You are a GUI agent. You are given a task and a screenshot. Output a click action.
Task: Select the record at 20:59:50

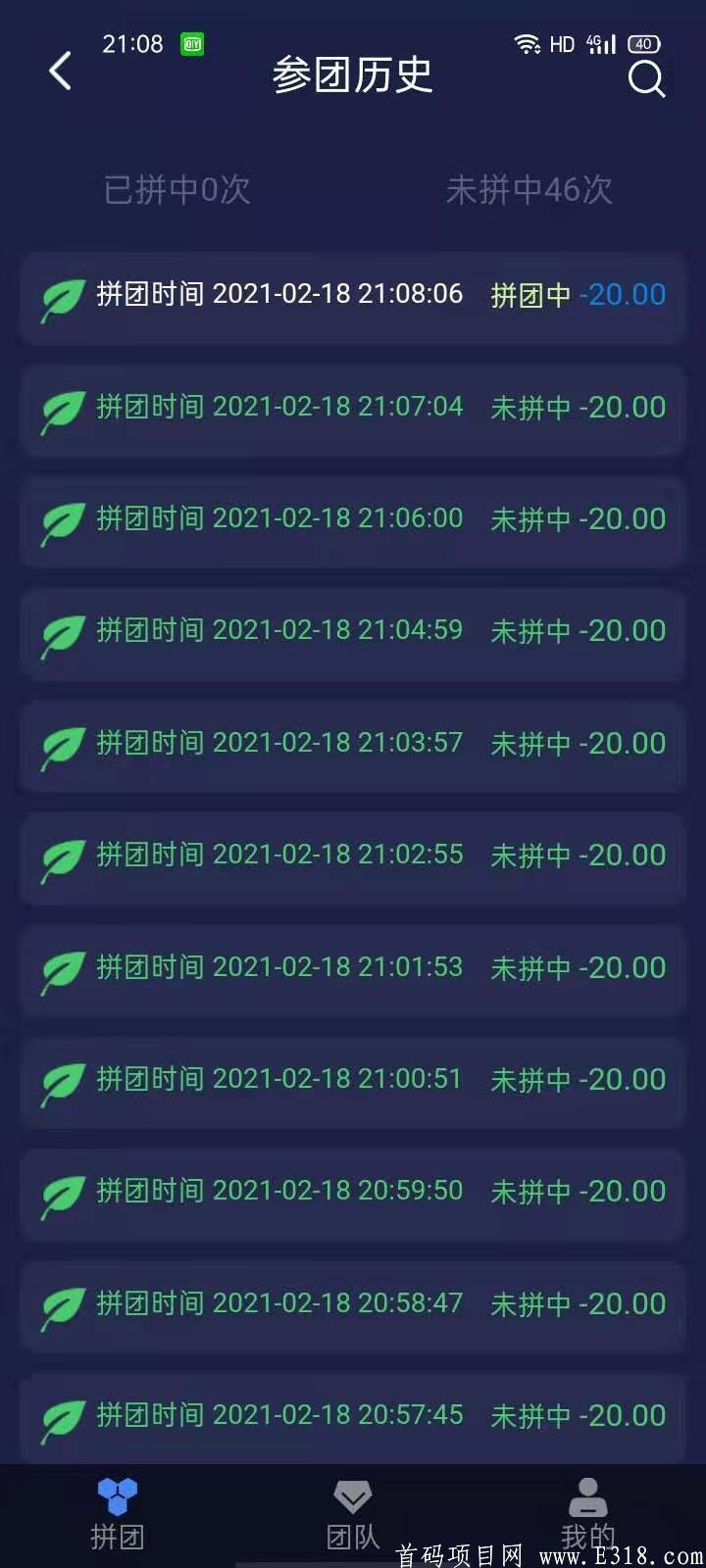coord(352,1192)
